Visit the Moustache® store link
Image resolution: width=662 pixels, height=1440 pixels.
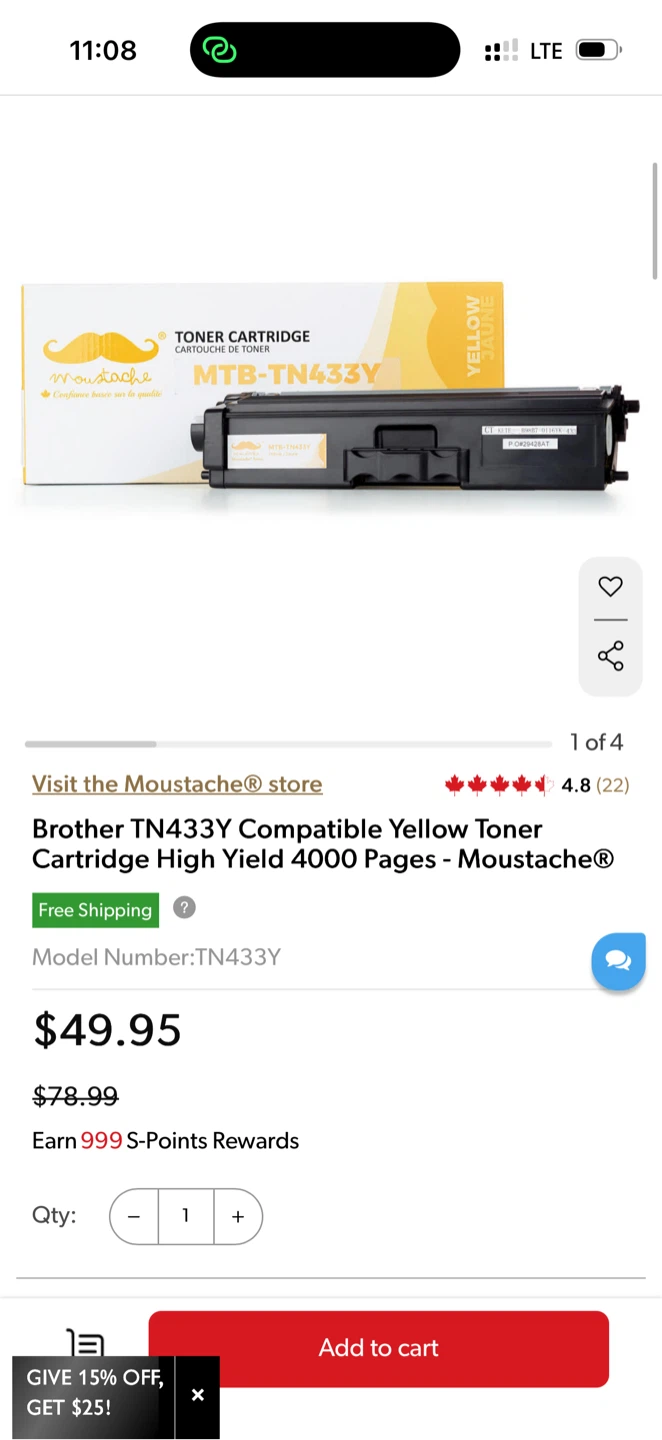tap(177, 784)
